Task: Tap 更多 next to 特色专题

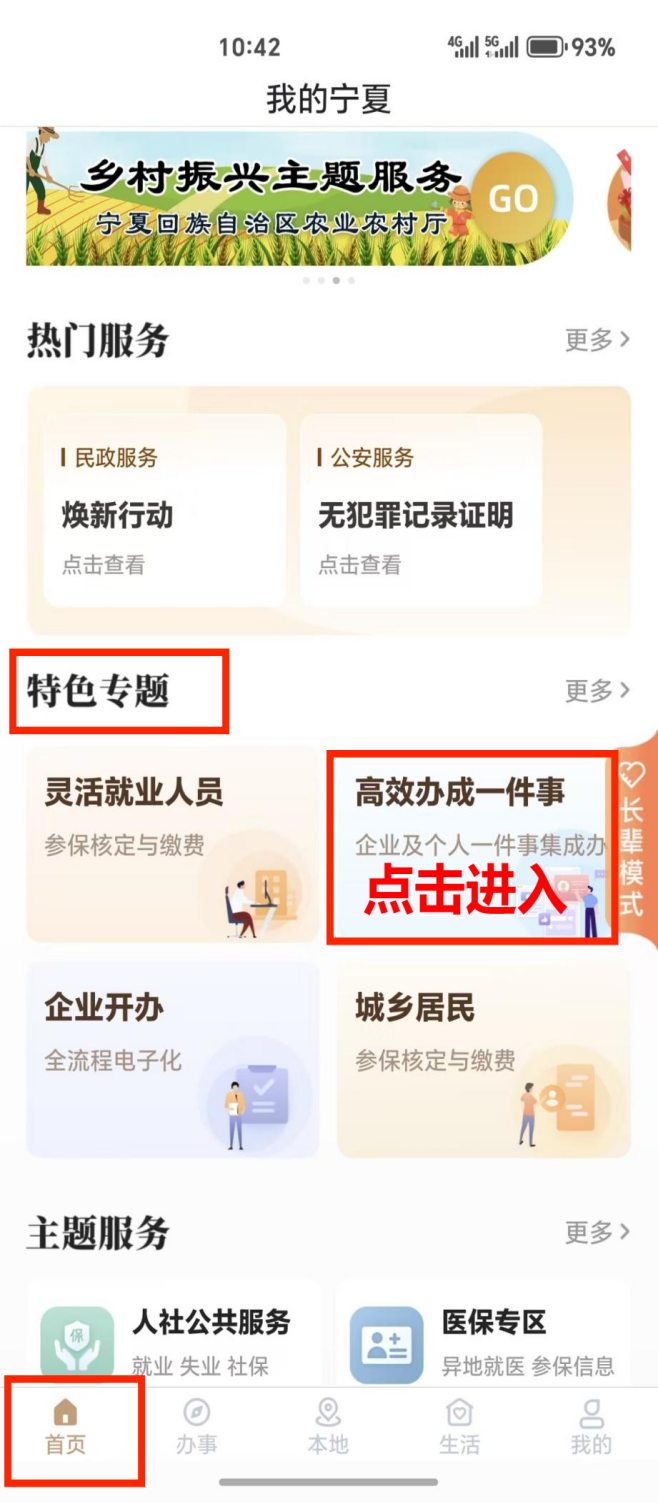Action: pyautogui.click(x=597, y=690)
